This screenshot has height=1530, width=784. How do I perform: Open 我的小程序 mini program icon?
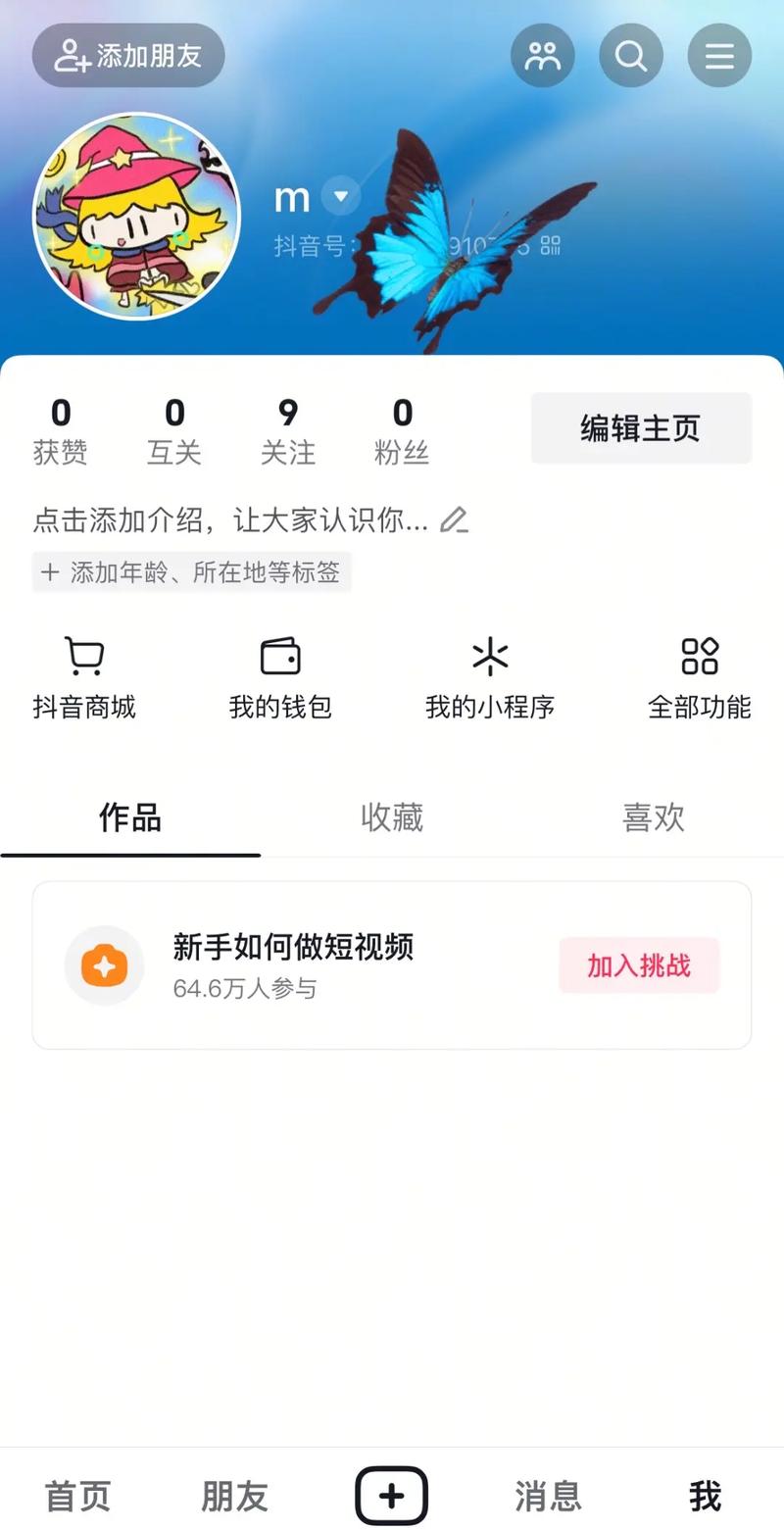click(490, 657)
